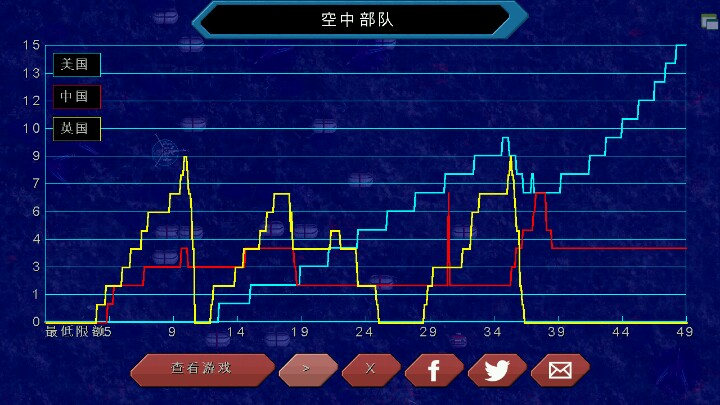Screen dimensions: 720x405
Task: Tap the 查看游戏 button
Action: pyautogui.click(x=202, y=369)
